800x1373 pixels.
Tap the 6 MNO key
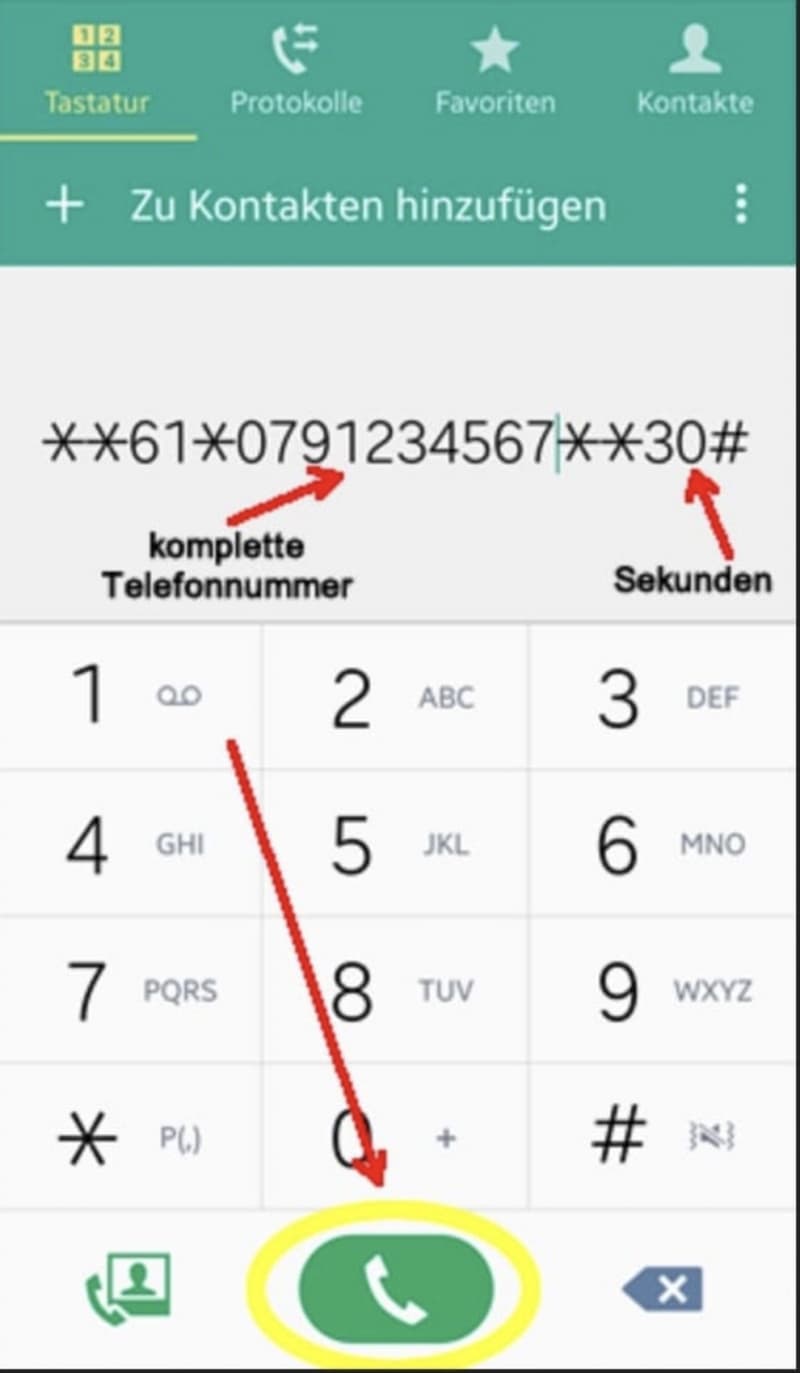664,843
